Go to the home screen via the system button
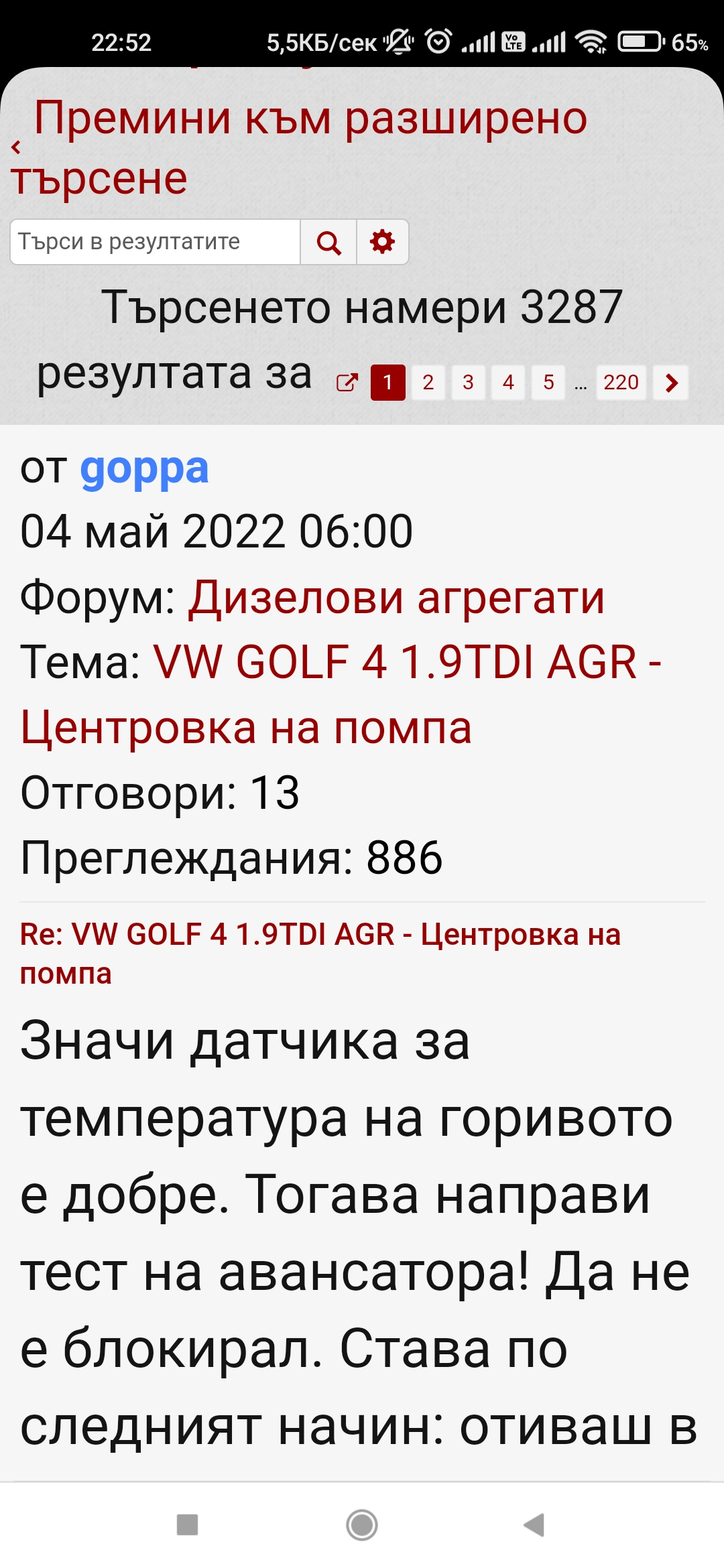Screen dimensions: 724x1568 (x=362, y=1524)
